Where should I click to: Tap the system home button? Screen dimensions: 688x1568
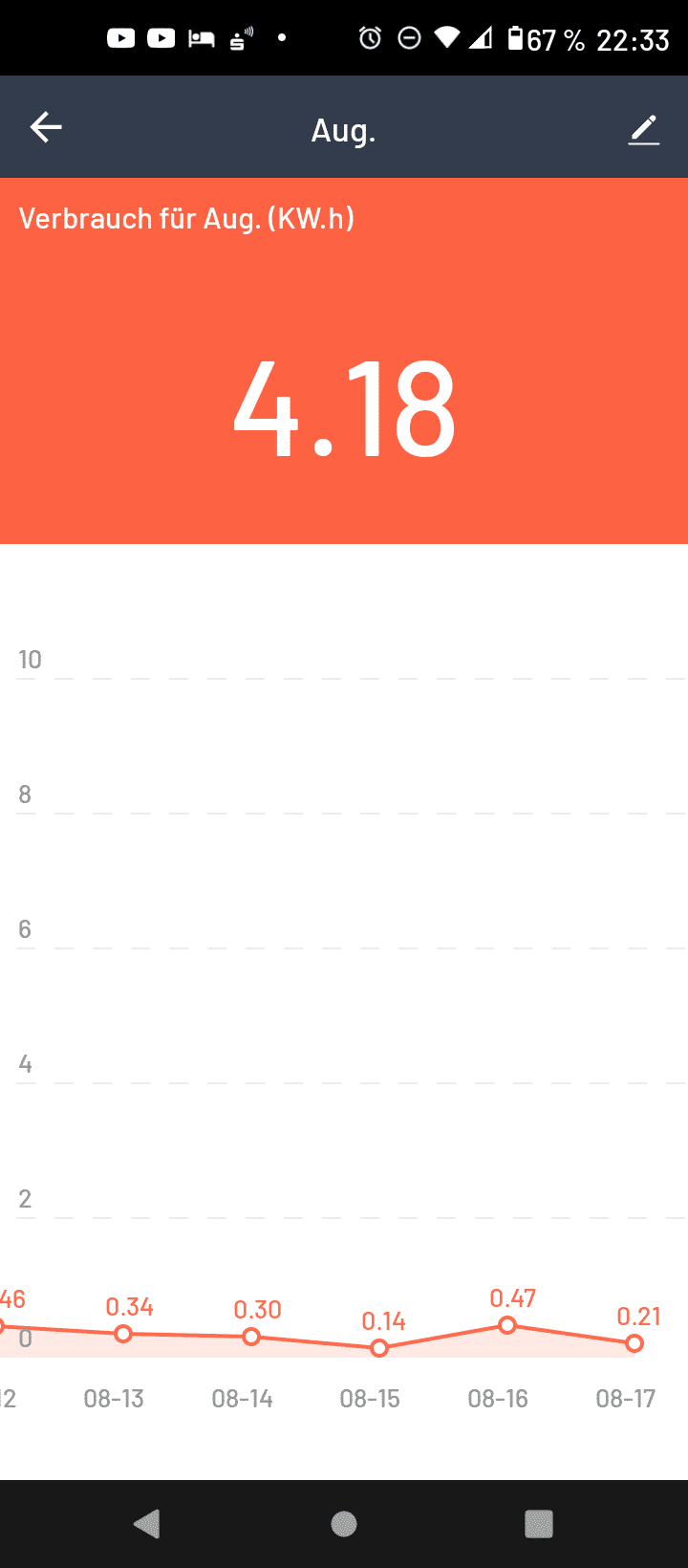[x=344, y=1524]
